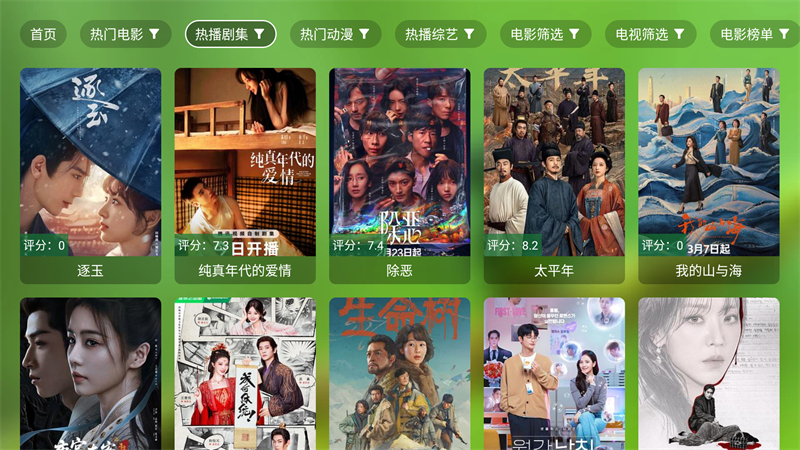Open the 电影筛选 filter tab

546,34
